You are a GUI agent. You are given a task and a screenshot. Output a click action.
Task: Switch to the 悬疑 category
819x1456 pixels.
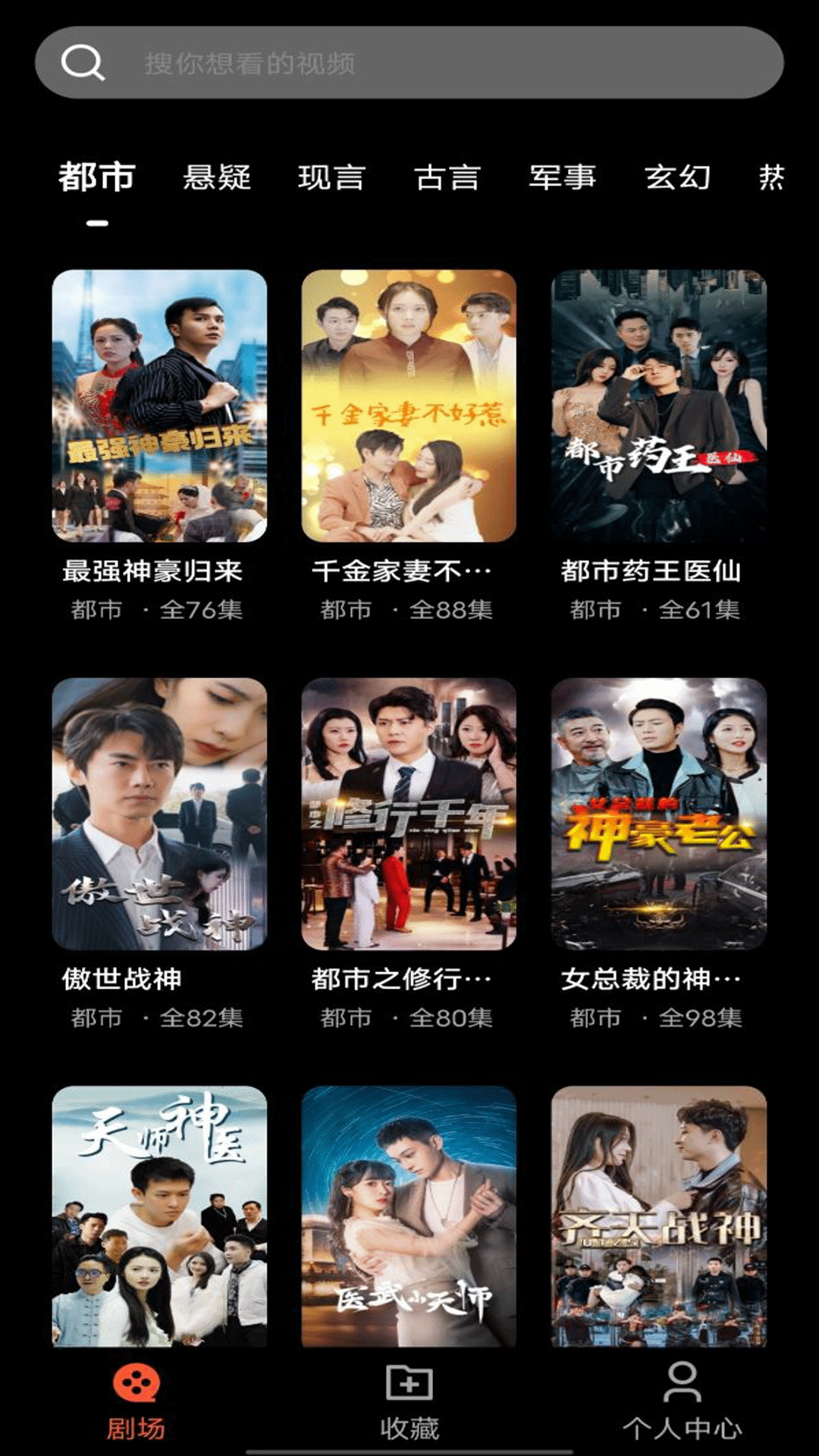point(218,176)
